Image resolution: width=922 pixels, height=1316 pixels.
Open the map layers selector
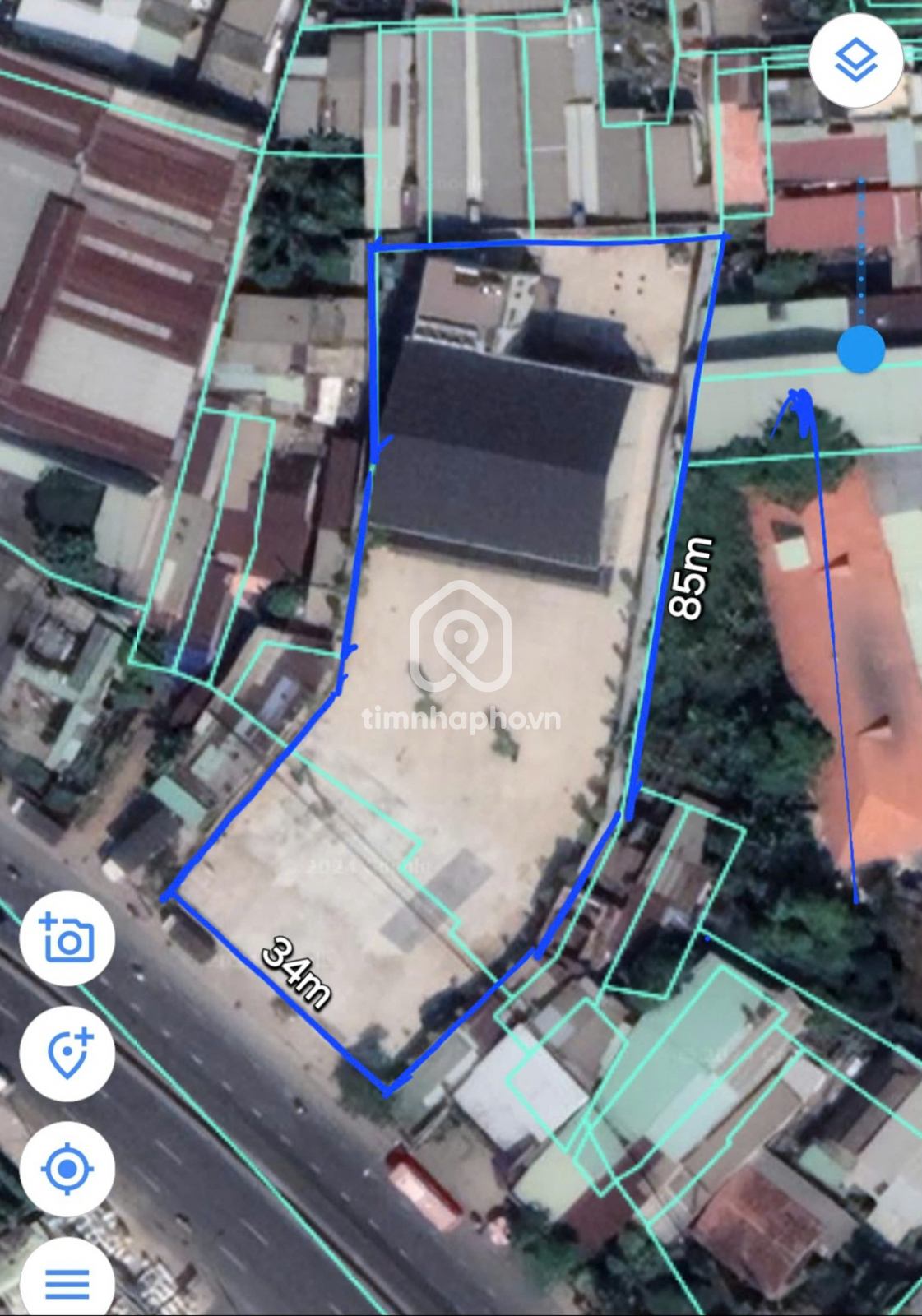(856, 59)
